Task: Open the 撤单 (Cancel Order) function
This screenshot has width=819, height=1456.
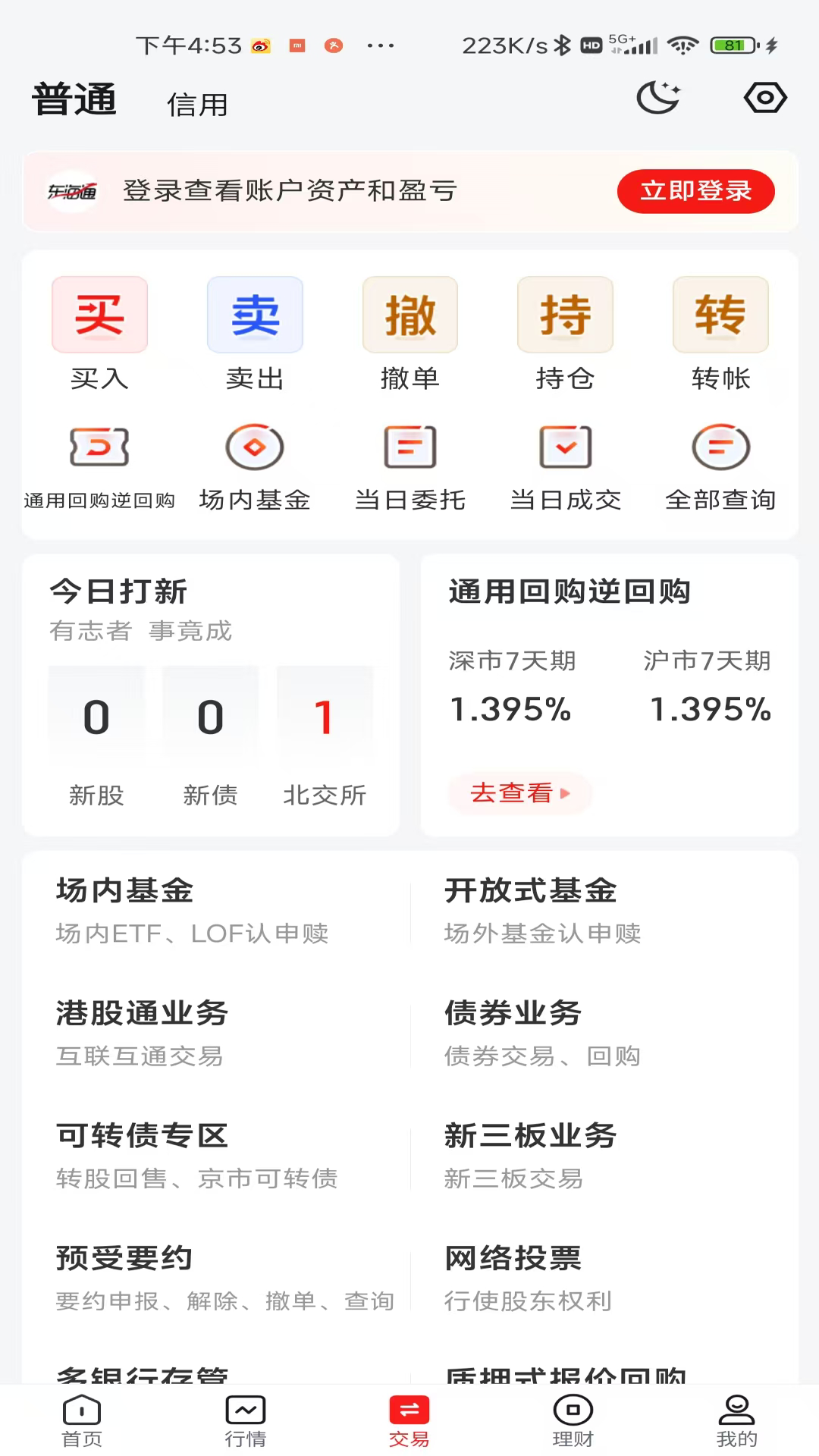Action: point(409,315)
